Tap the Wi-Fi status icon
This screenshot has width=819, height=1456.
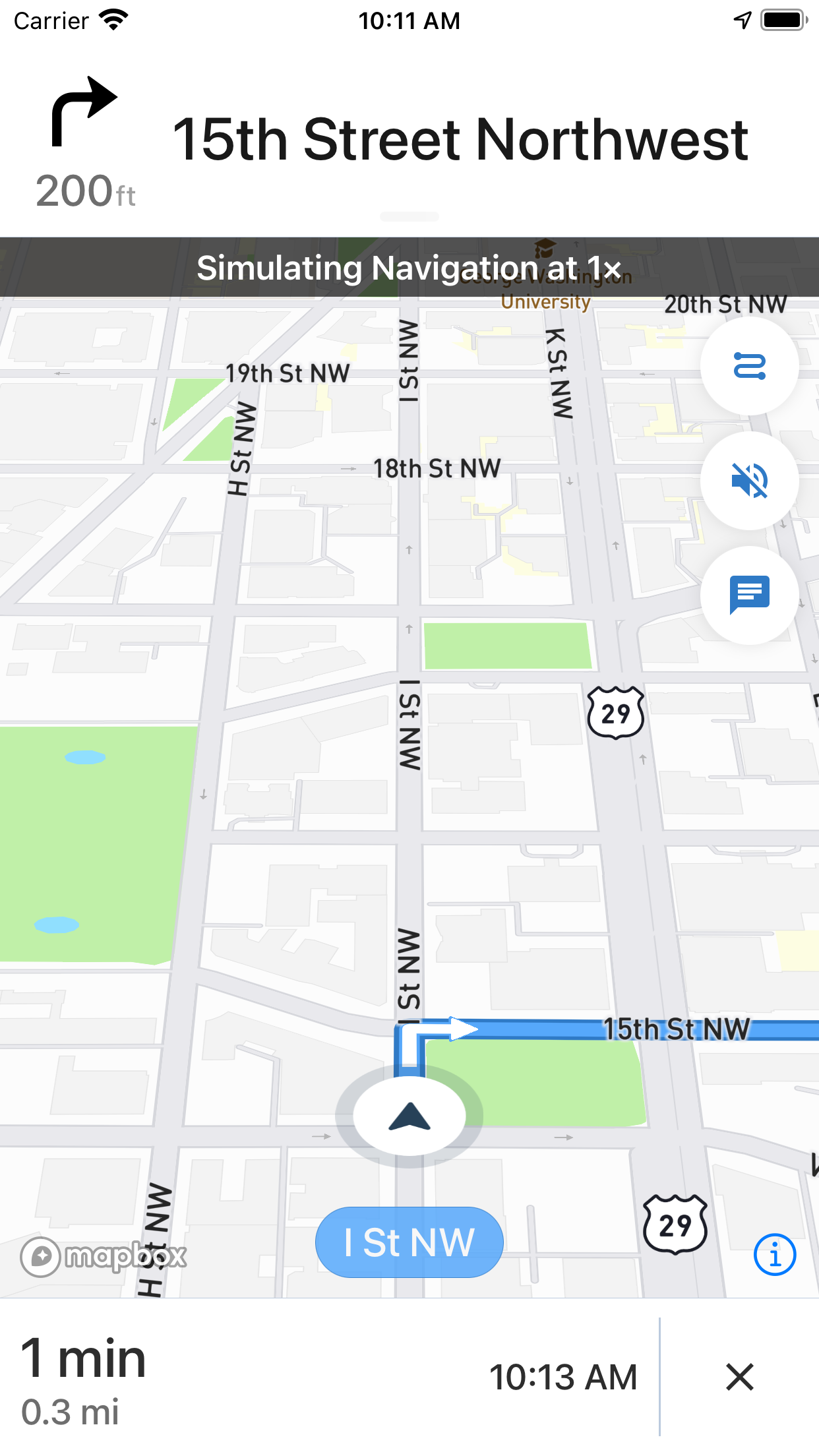[x=113, y=19]
